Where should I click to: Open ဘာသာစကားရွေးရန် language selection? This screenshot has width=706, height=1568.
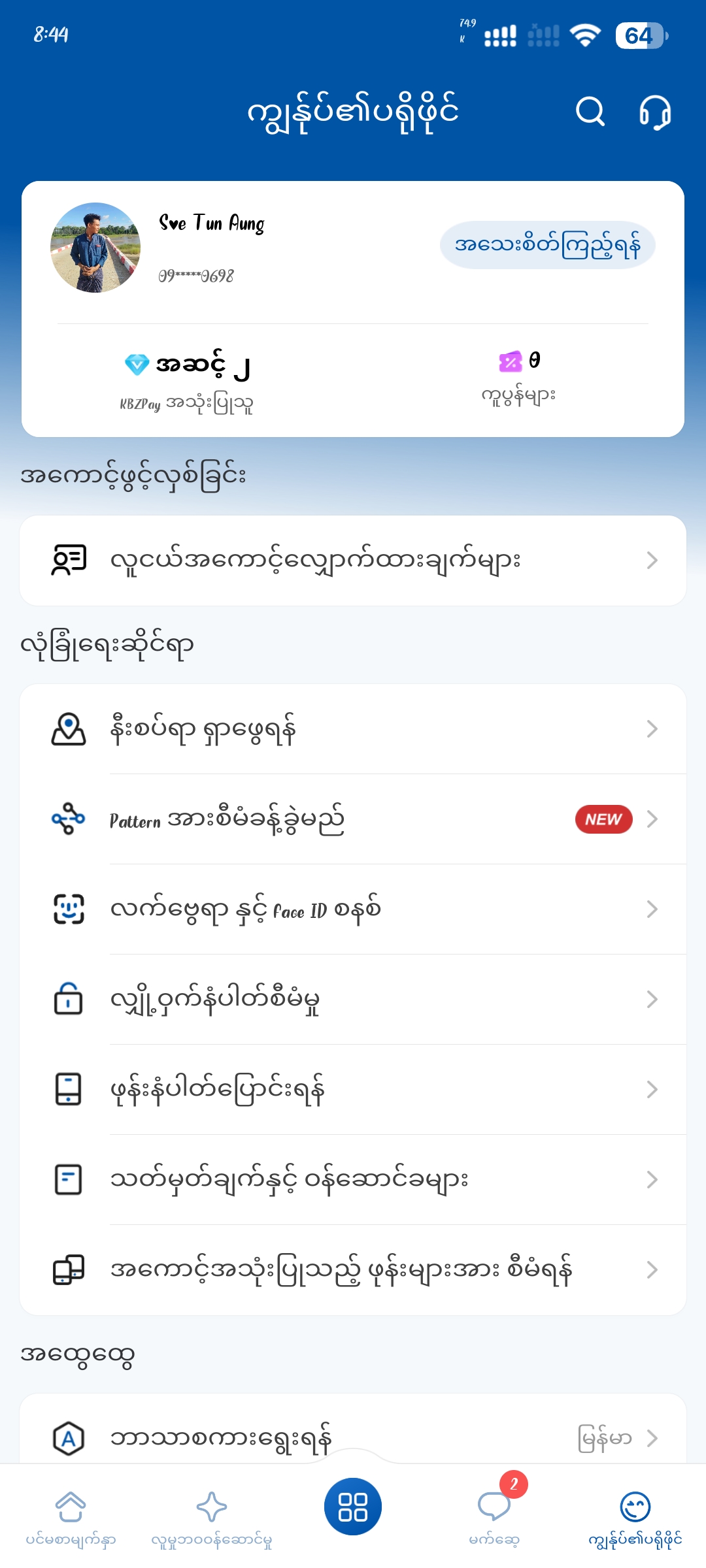353,1437
